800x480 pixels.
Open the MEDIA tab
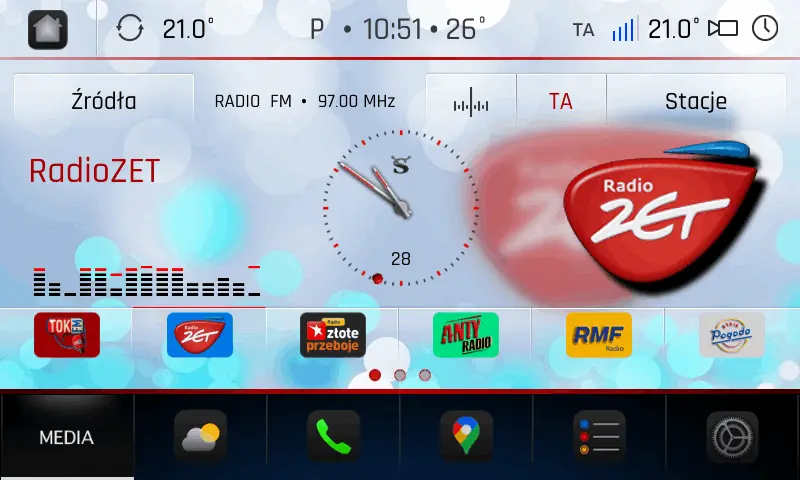(x=67, y=437)
